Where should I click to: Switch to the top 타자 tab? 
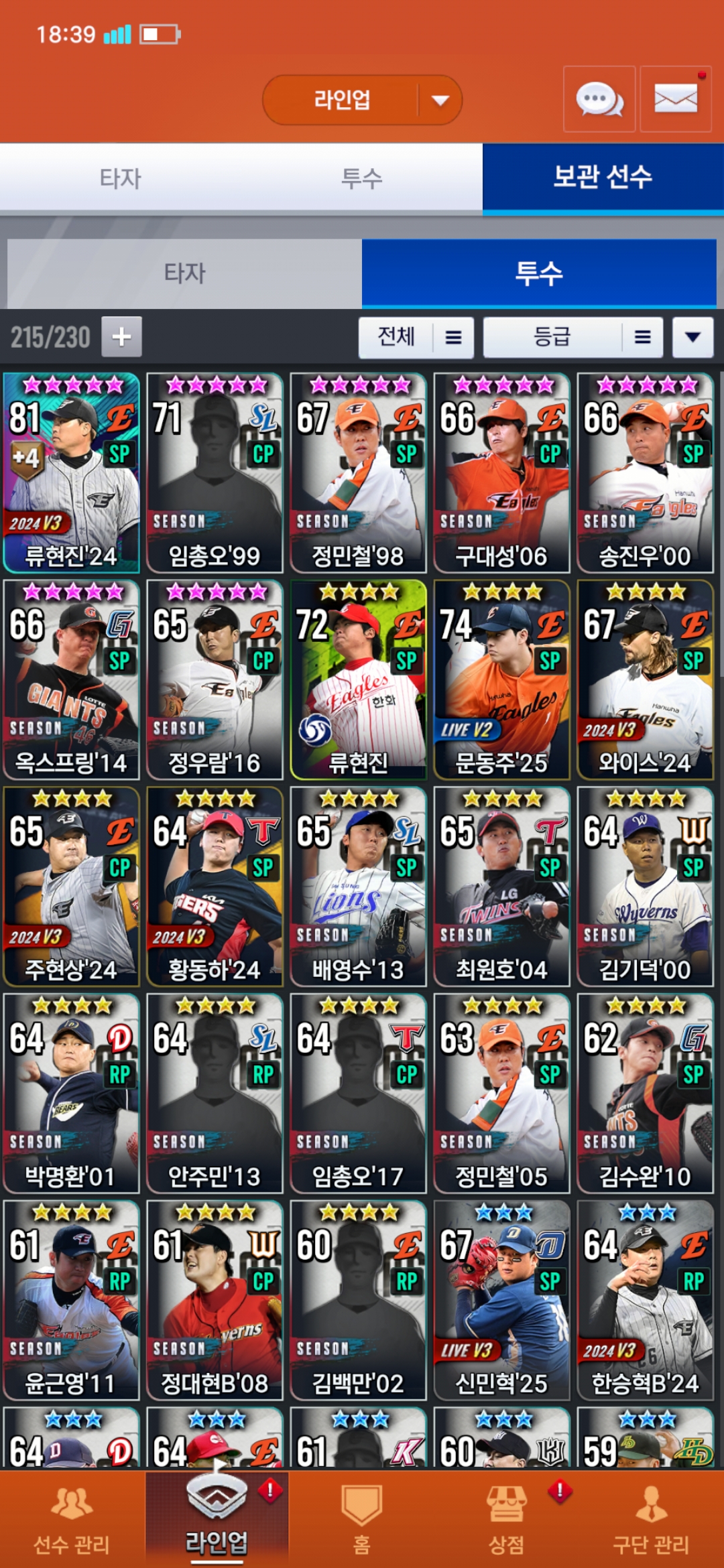point(121,178)
